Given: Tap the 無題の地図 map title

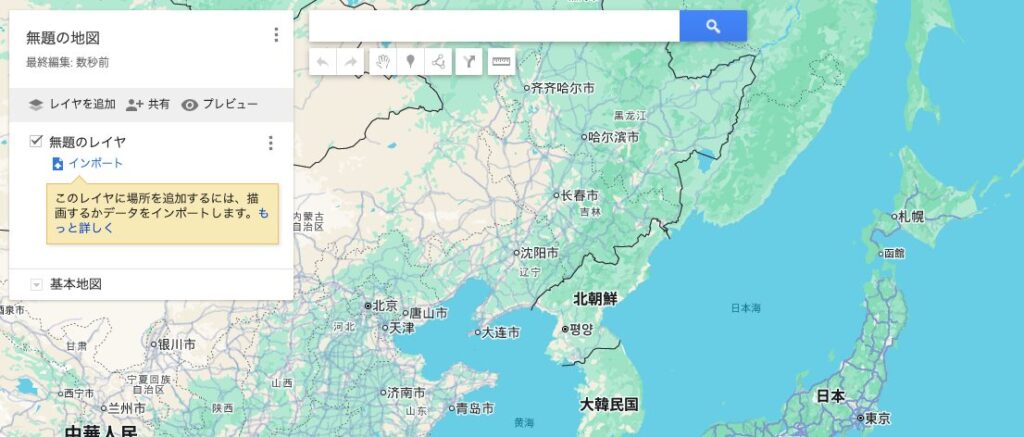Looking at the screenshot, I should 63,38.
